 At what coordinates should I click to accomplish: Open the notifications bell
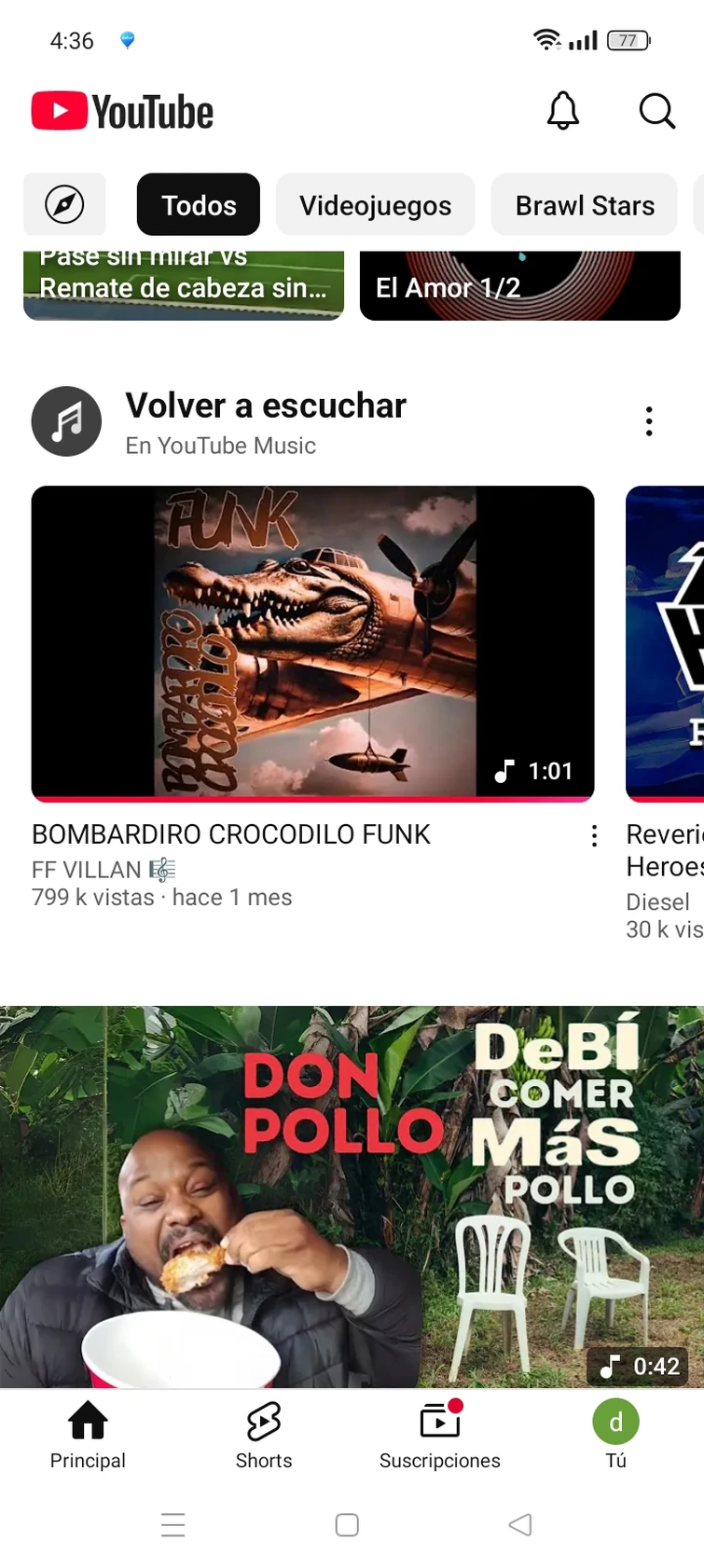click(x=562, y=111)
